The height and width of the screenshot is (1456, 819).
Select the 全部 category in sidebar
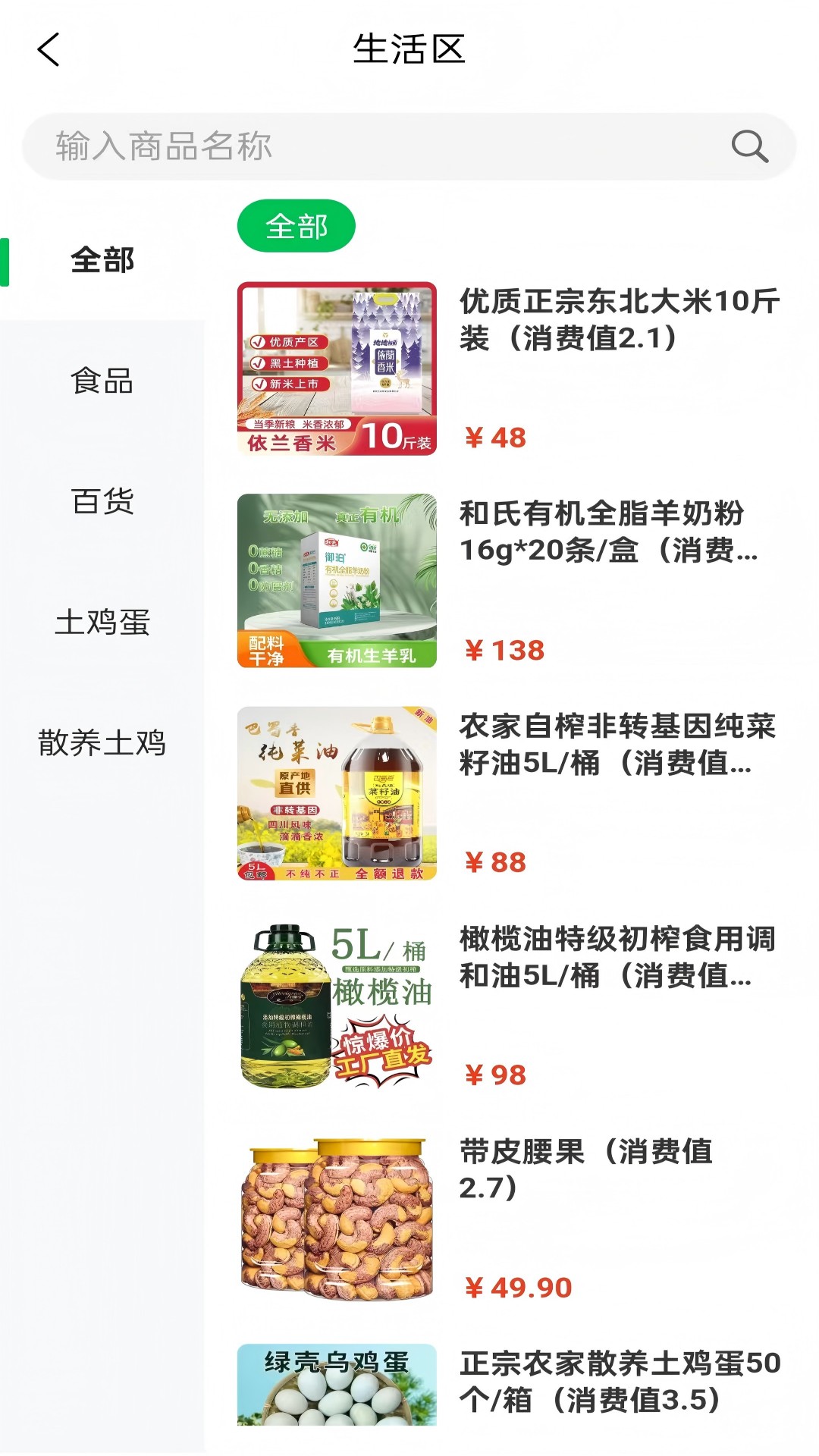click(x=102, y=260)
